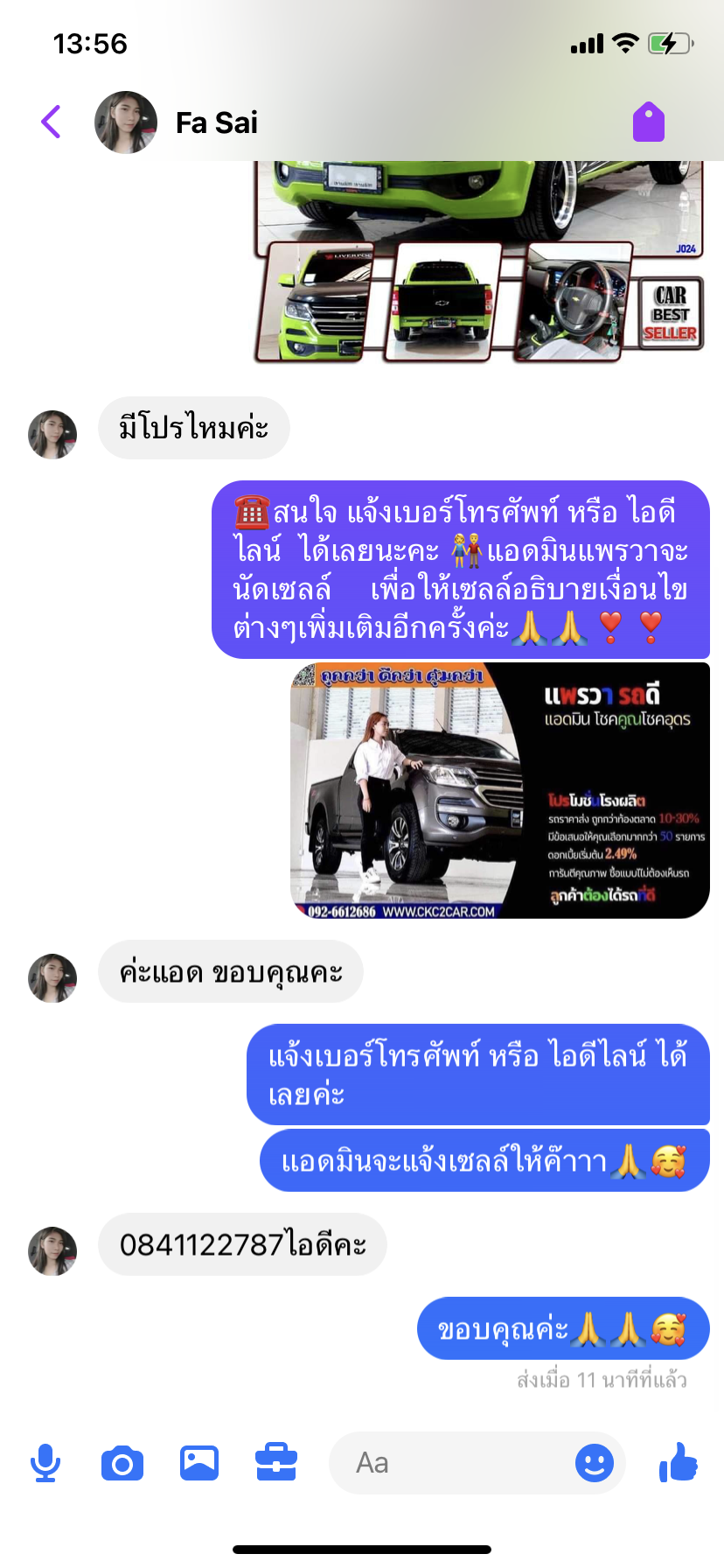The image size is (724, 1568).
Task: Open the camera to take photo
Action: 122,1463
